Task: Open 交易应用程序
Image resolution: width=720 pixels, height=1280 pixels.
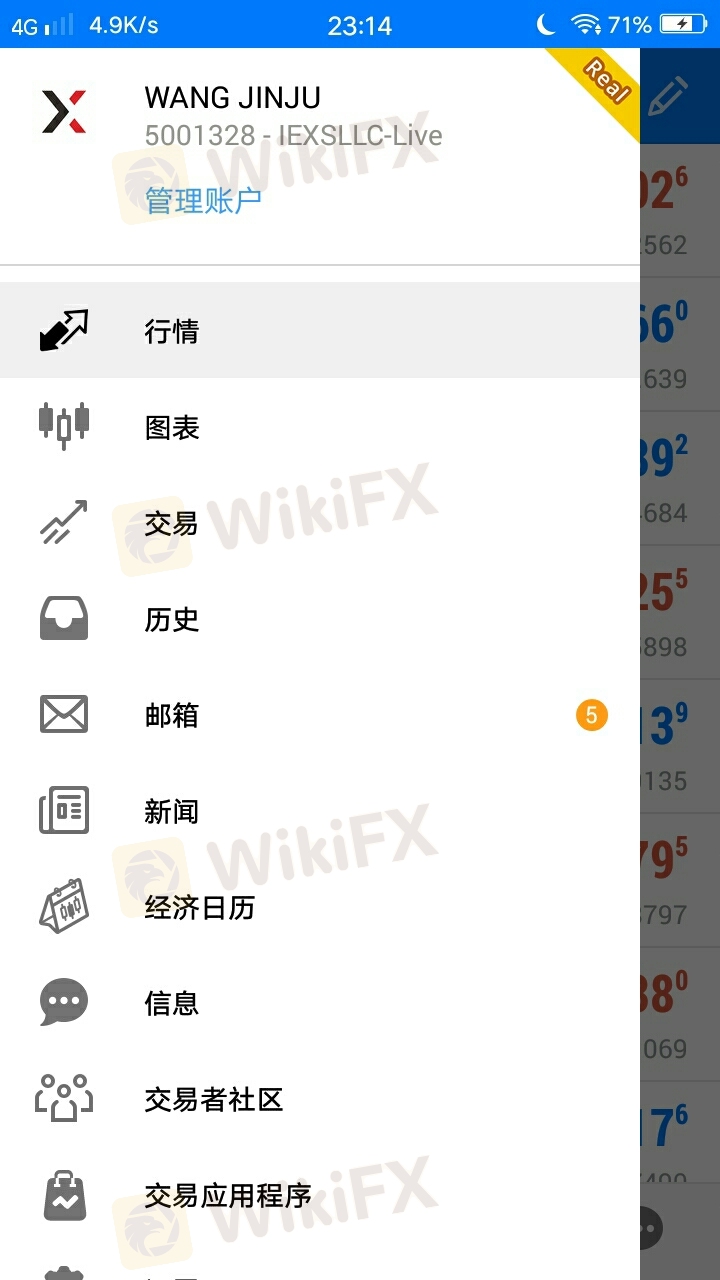Action: click(320, 1195)
